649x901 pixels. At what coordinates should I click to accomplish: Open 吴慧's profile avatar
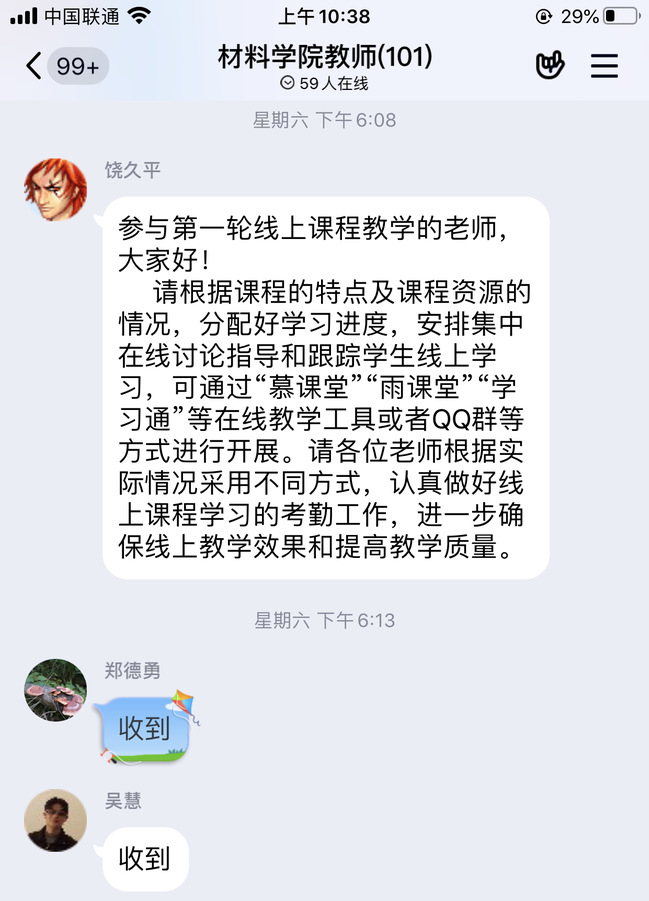coord(55,820)
